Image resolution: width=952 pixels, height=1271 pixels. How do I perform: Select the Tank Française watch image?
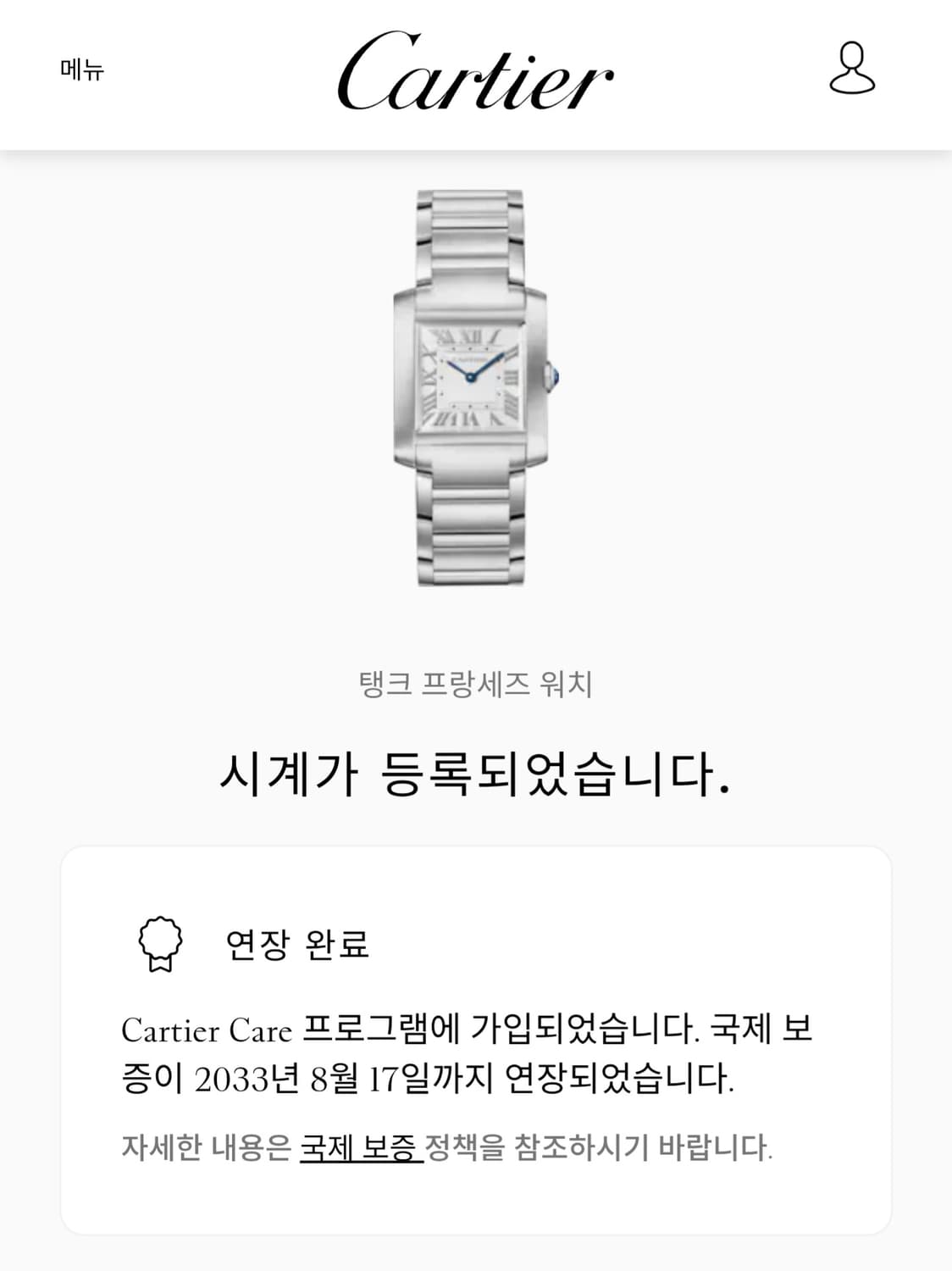(x=476, y=390)
